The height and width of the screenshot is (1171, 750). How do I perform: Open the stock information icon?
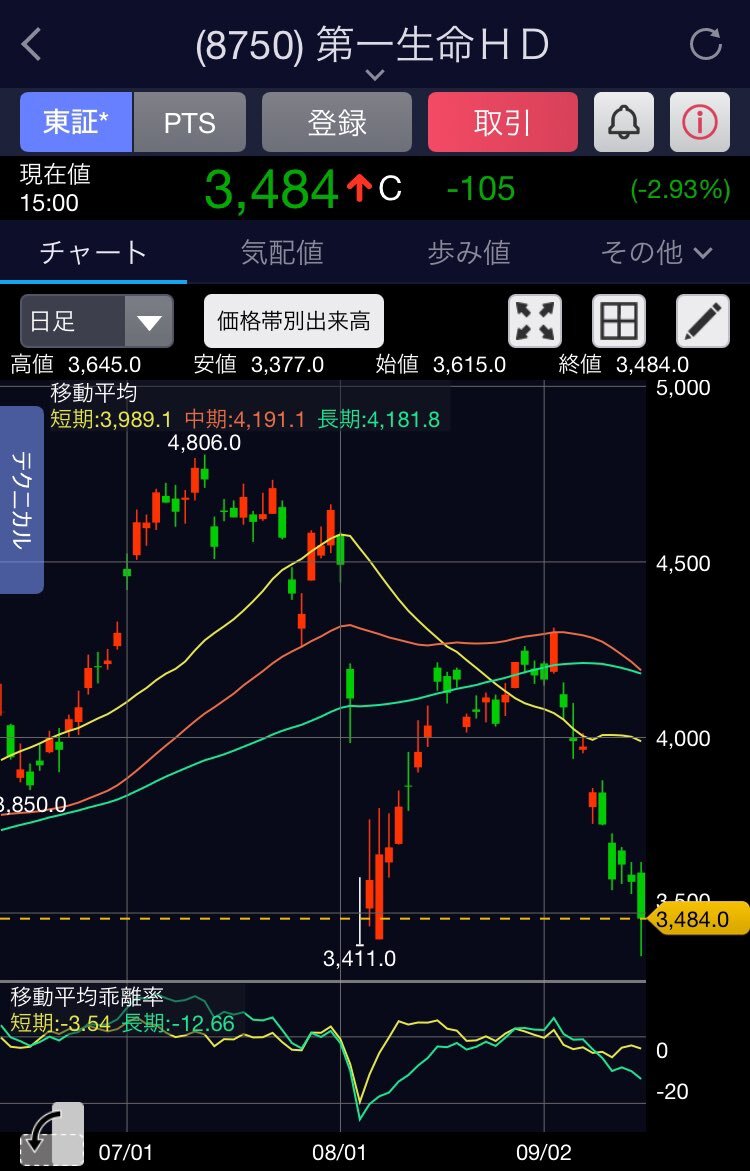pyautogui.click(x=700, y=121)
